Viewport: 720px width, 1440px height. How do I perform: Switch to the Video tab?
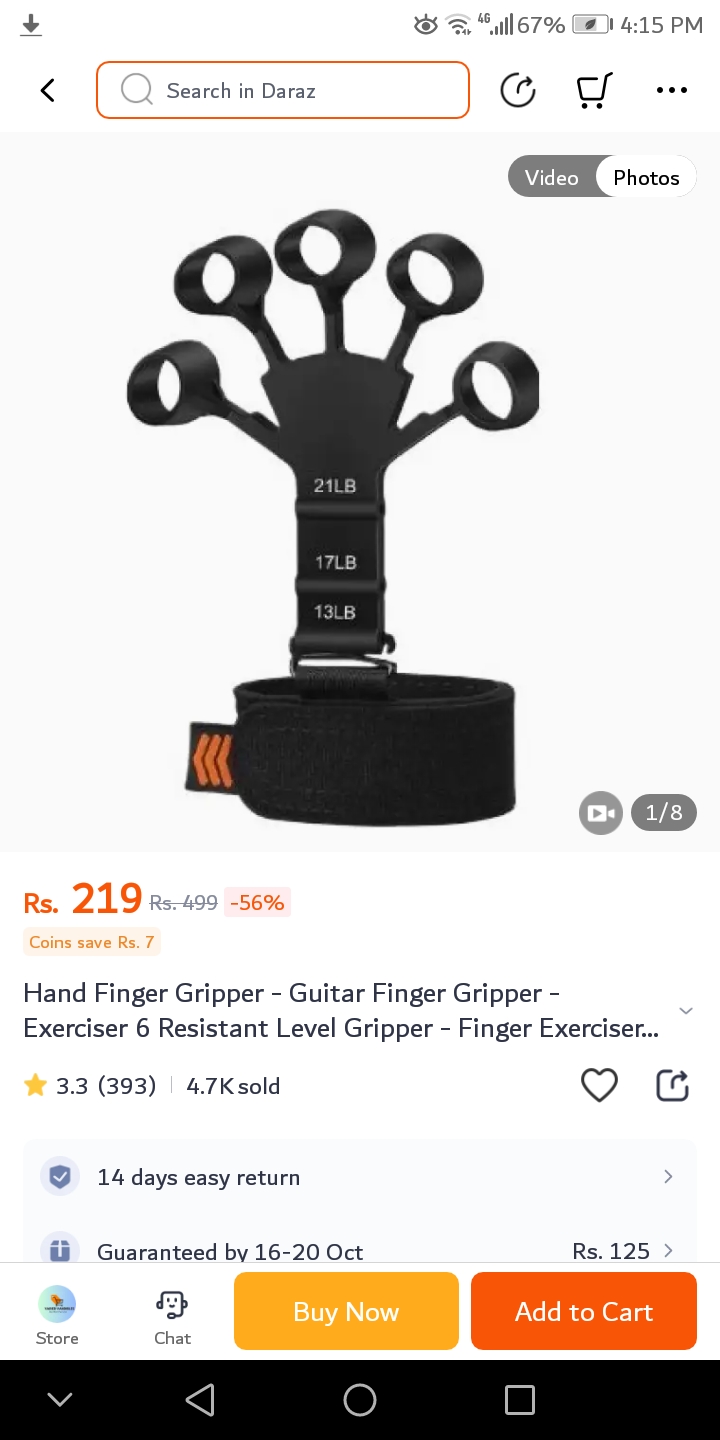pos(551,178)
